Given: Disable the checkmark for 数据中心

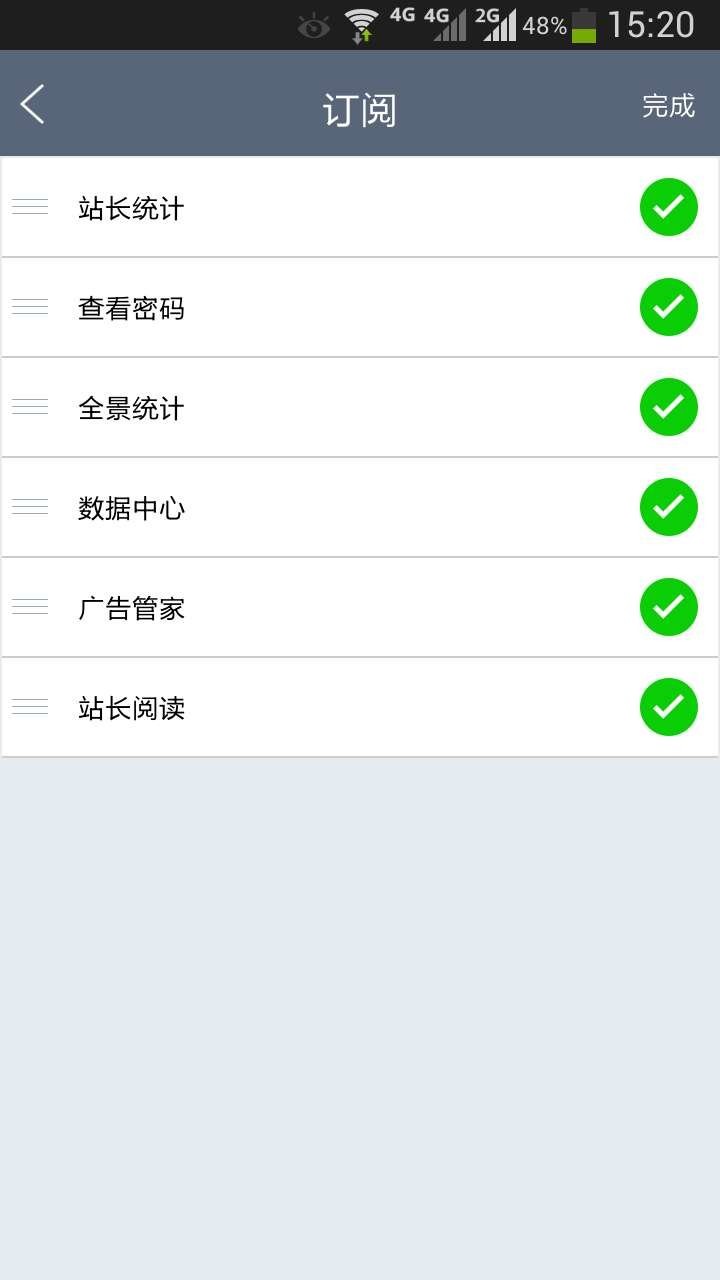Looking at the screenshot, I should pyautogui.click(x=668, y=507).
